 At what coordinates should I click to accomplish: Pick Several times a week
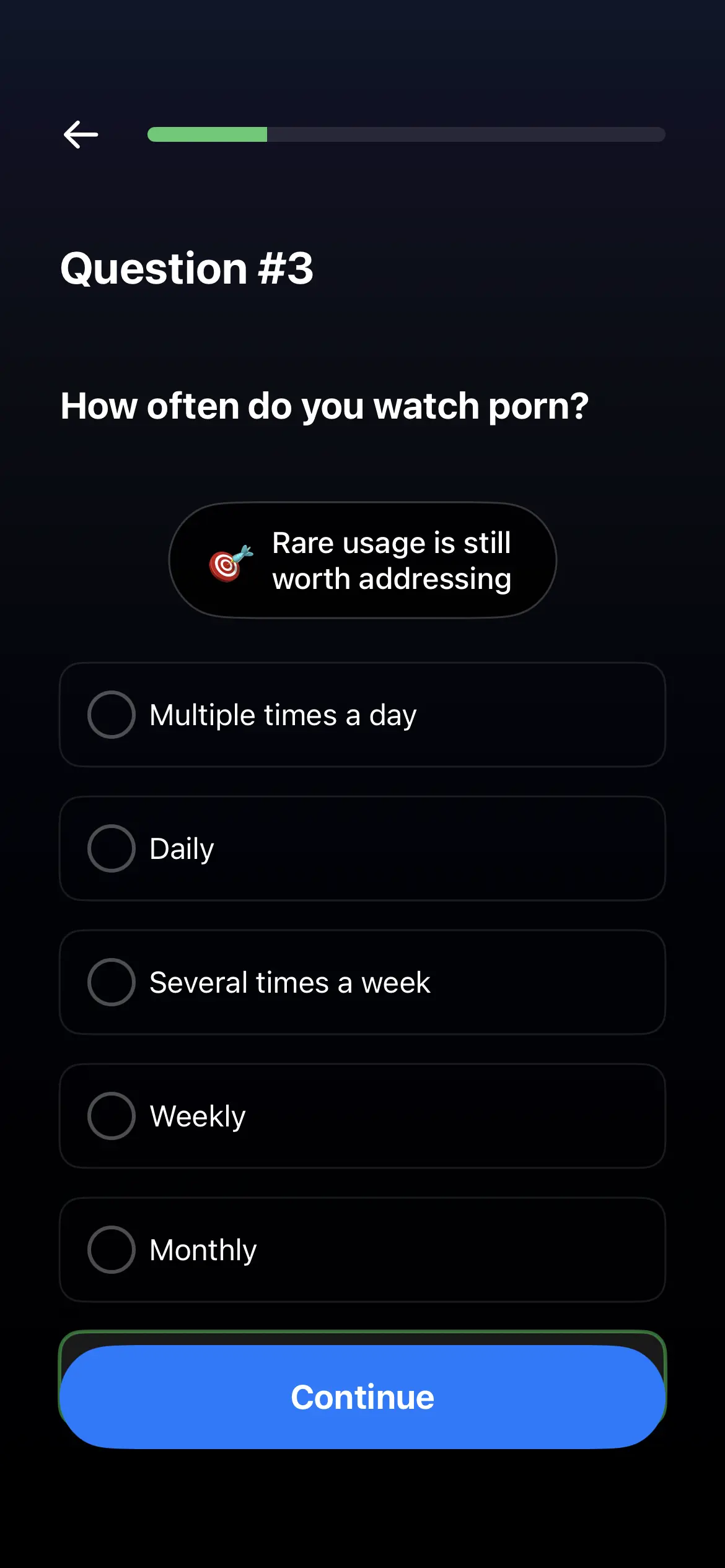tap(362, 982)
